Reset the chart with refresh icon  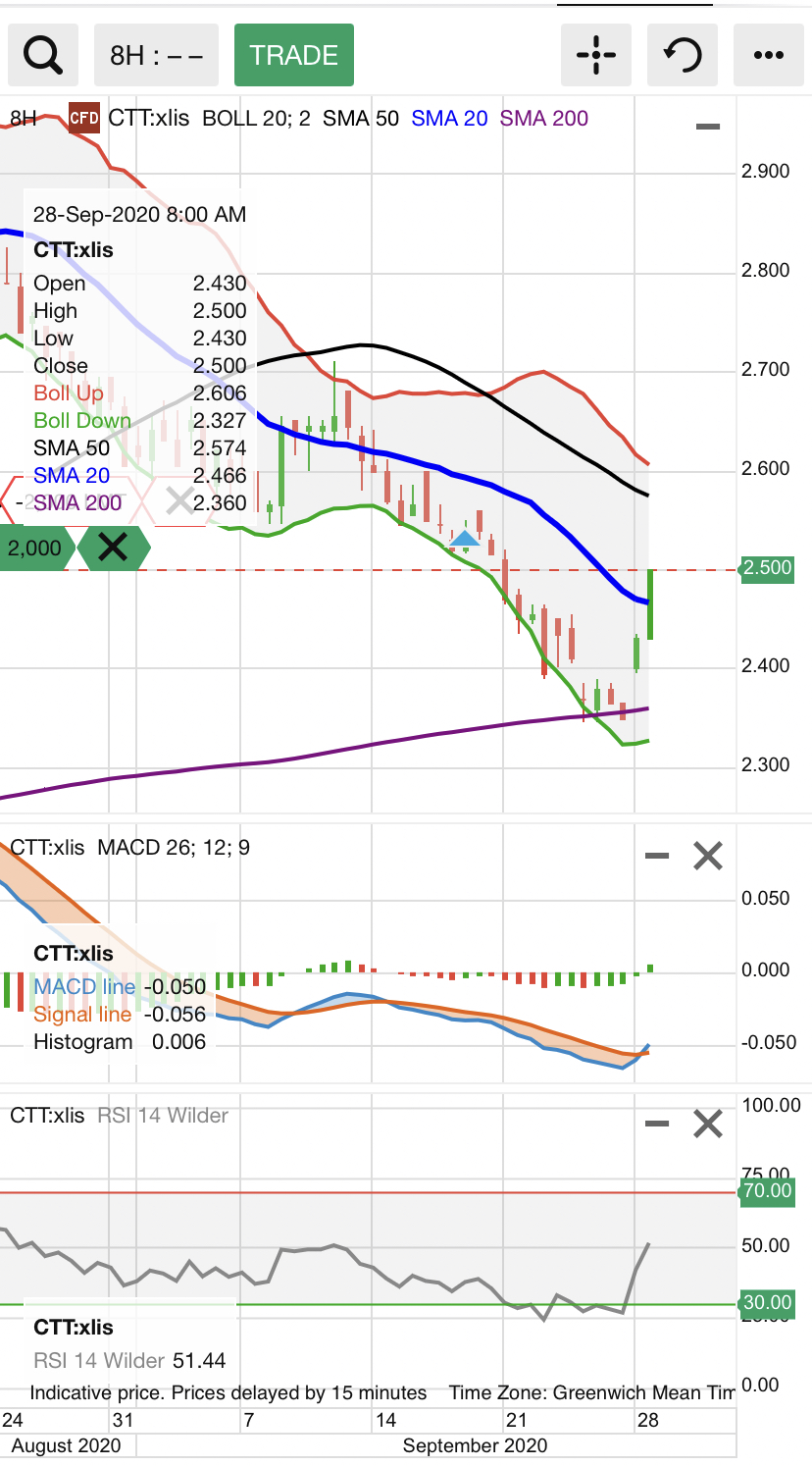pos(682,55)
